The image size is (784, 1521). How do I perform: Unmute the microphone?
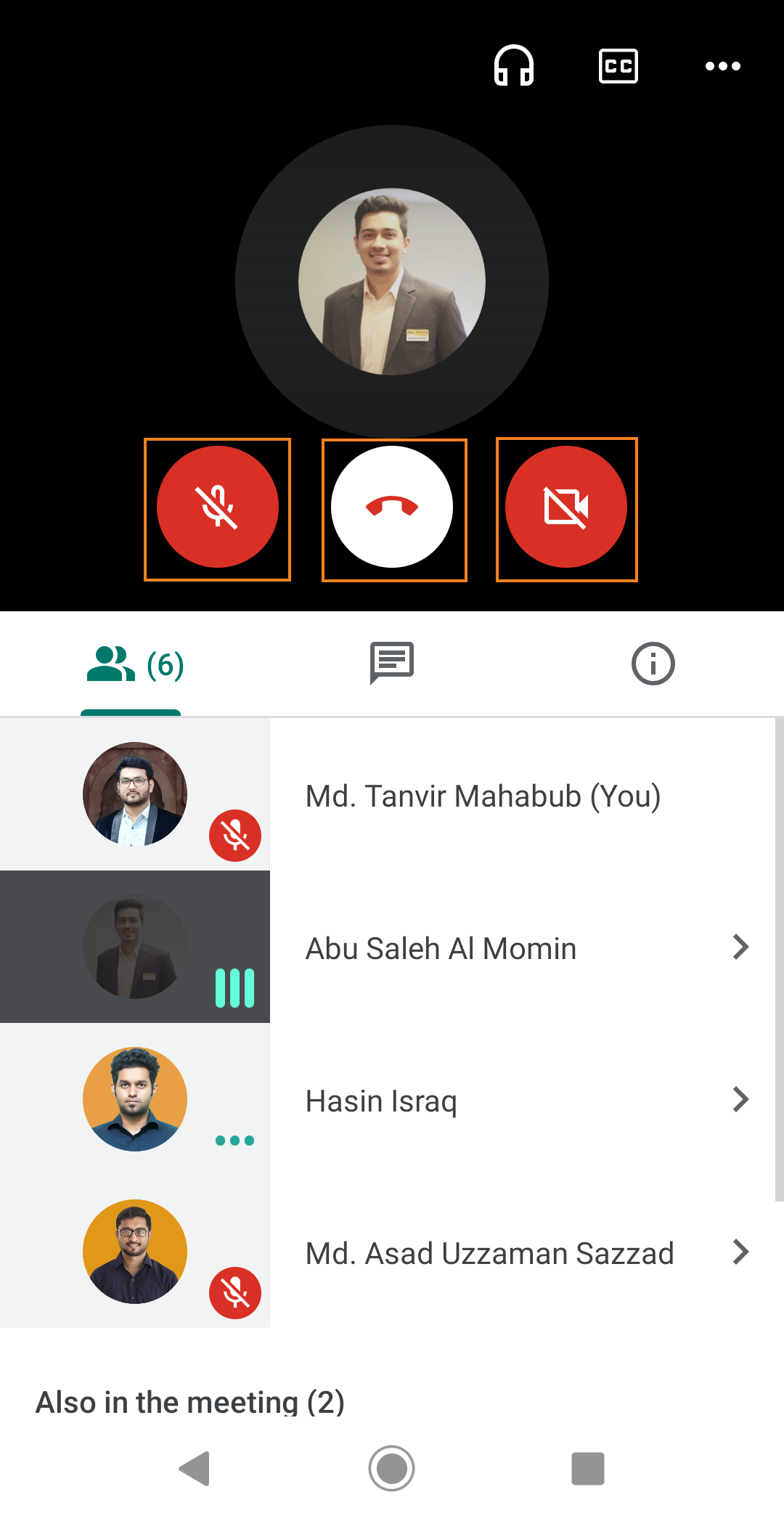[x=218, y=507]
